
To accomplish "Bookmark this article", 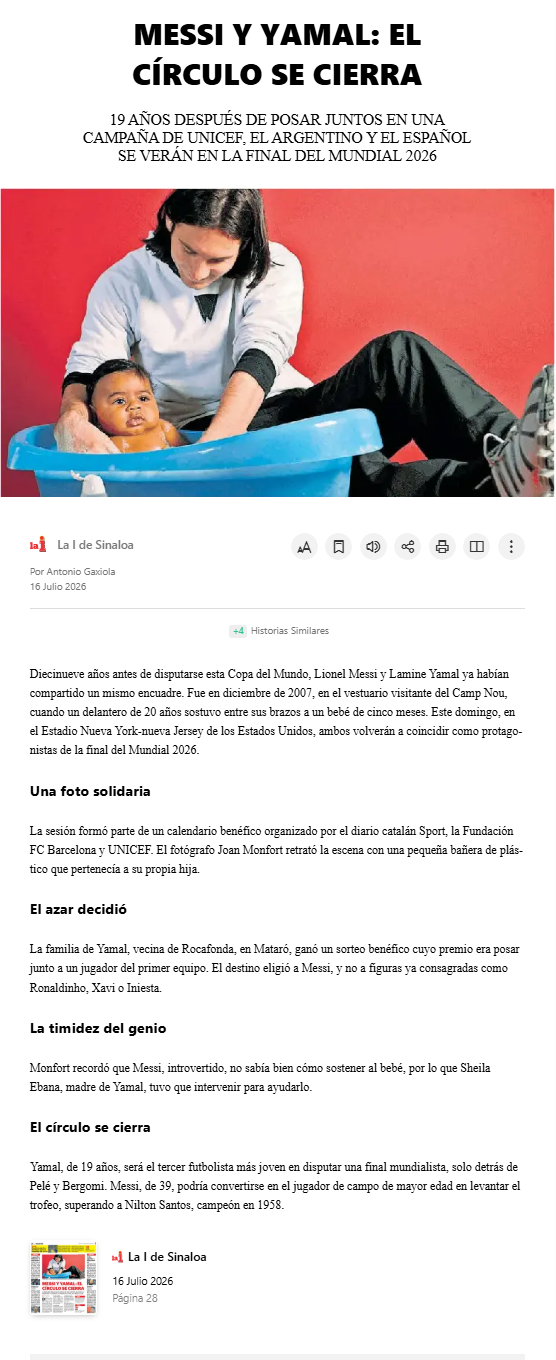I will click(x=339, y=547).
